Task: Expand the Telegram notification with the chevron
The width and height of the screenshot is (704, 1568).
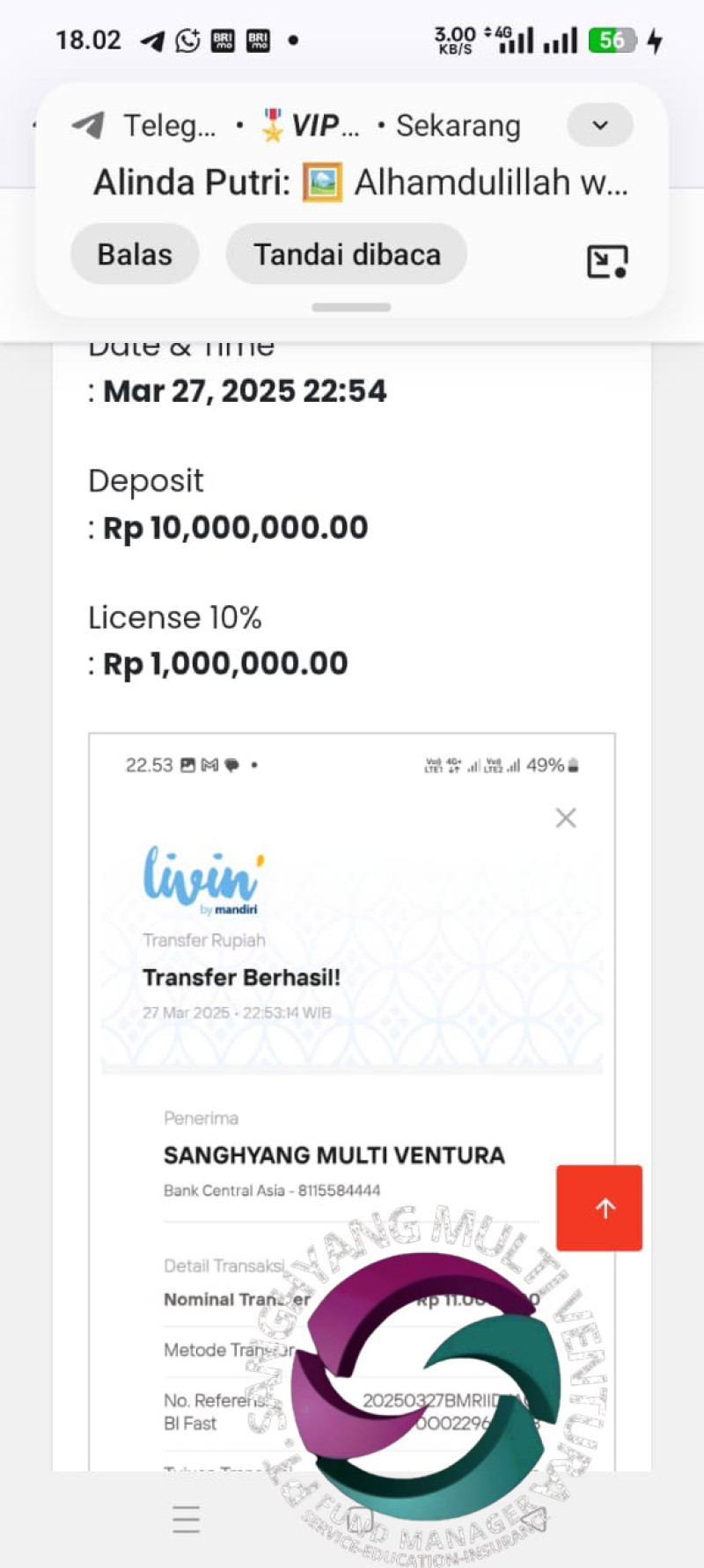Action: click(599, 126)
